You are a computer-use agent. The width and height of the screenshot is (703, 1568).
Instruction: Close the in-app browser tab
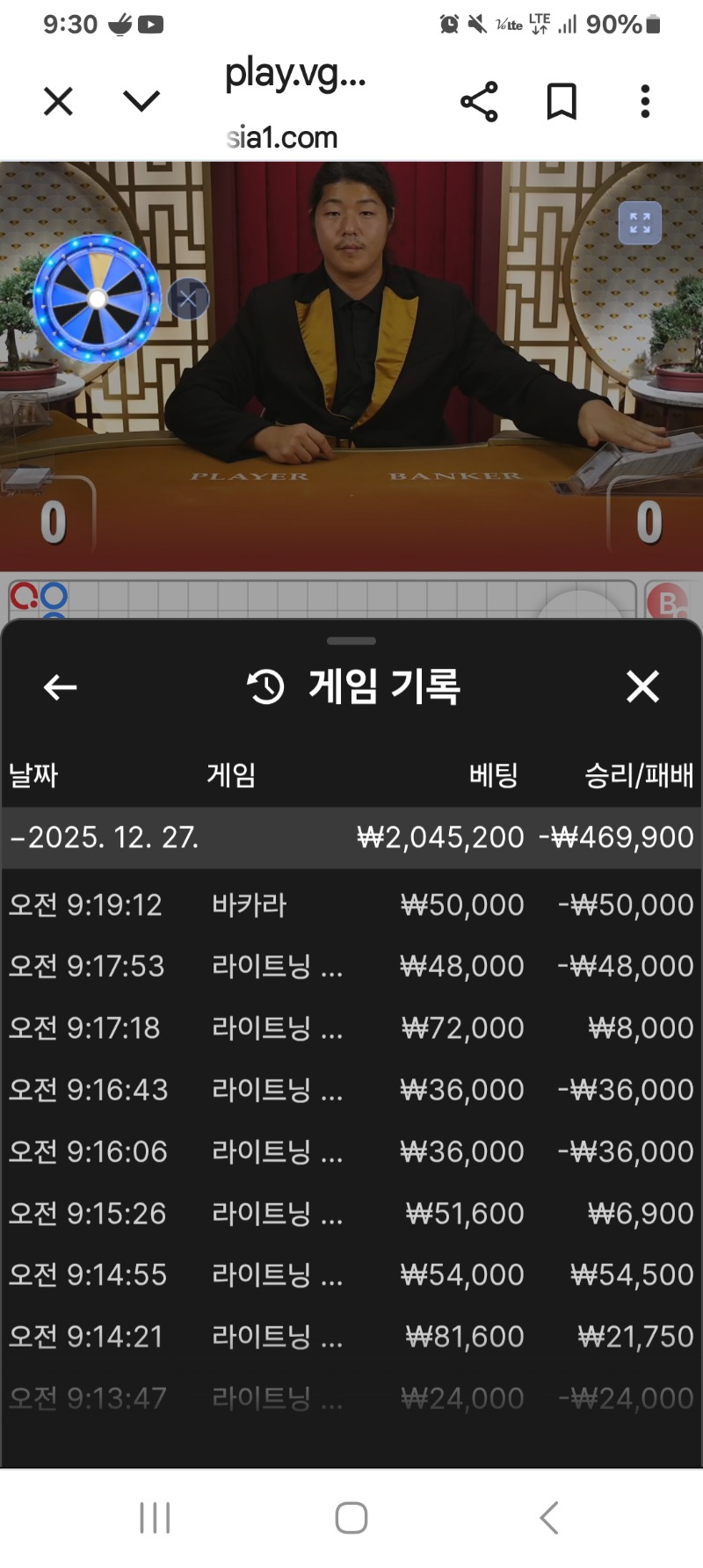click(x=58, y=102)
